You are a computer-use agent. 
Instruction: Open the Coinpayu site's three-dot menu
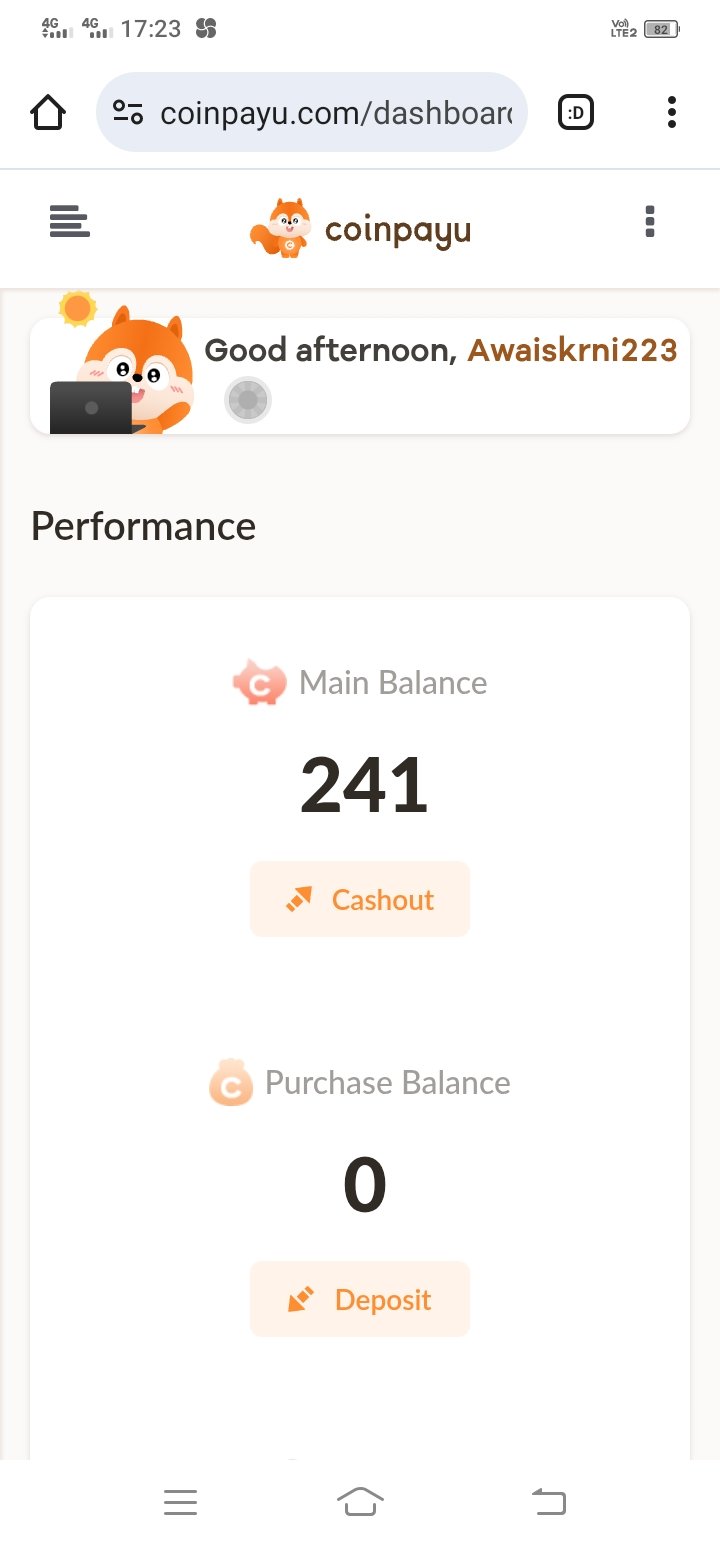coord(650,221)
